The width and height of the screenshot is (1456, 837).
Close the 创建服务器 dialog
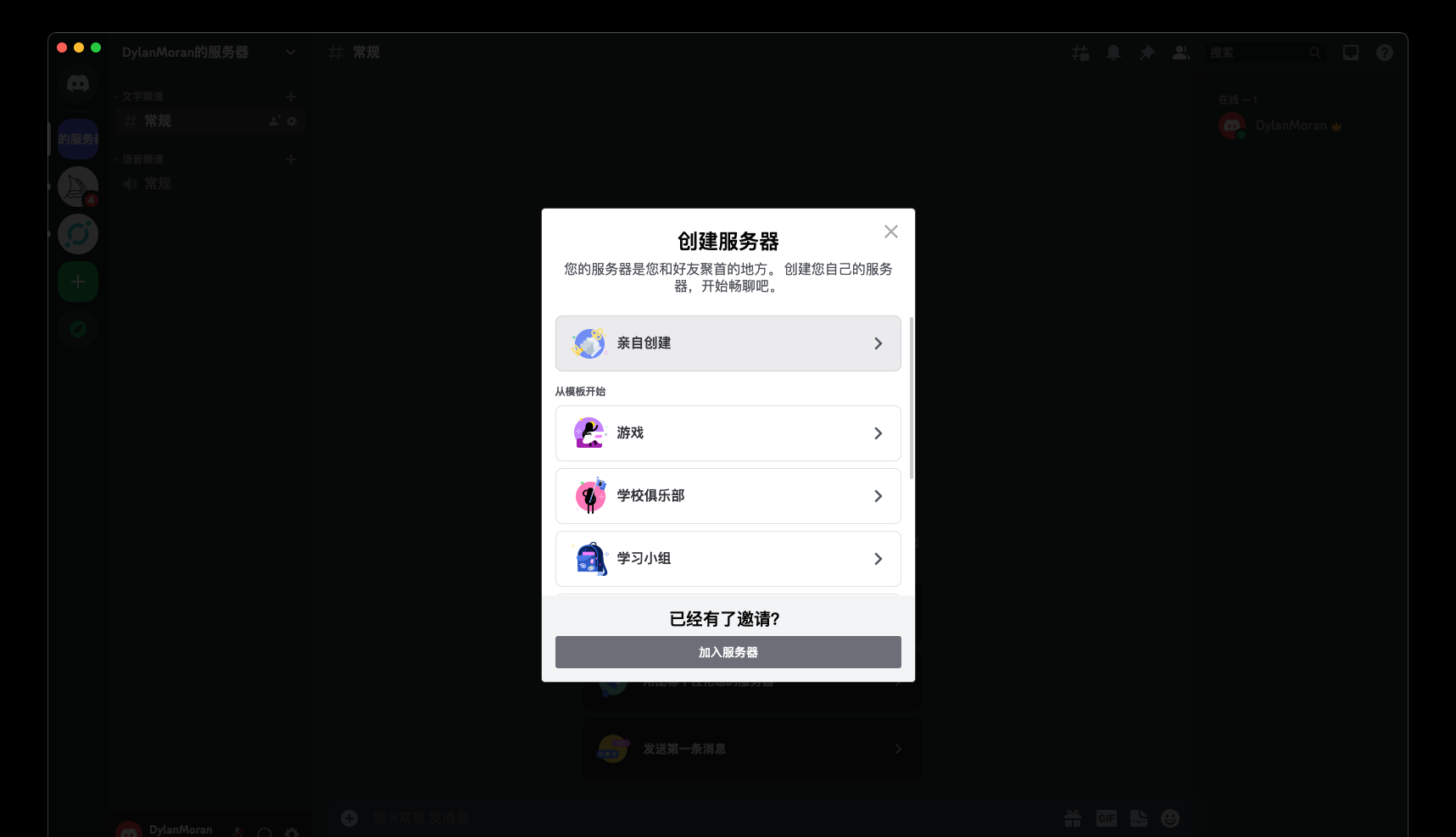890,232
